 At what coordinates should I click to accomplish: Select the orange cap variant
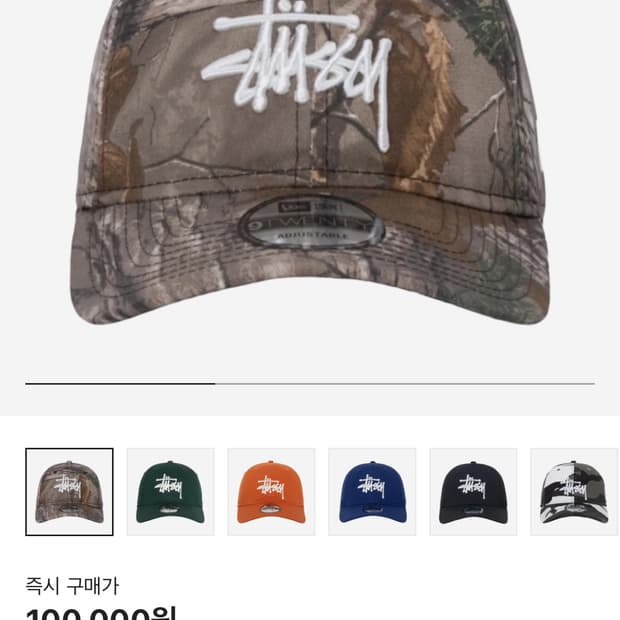coord(271,492)
